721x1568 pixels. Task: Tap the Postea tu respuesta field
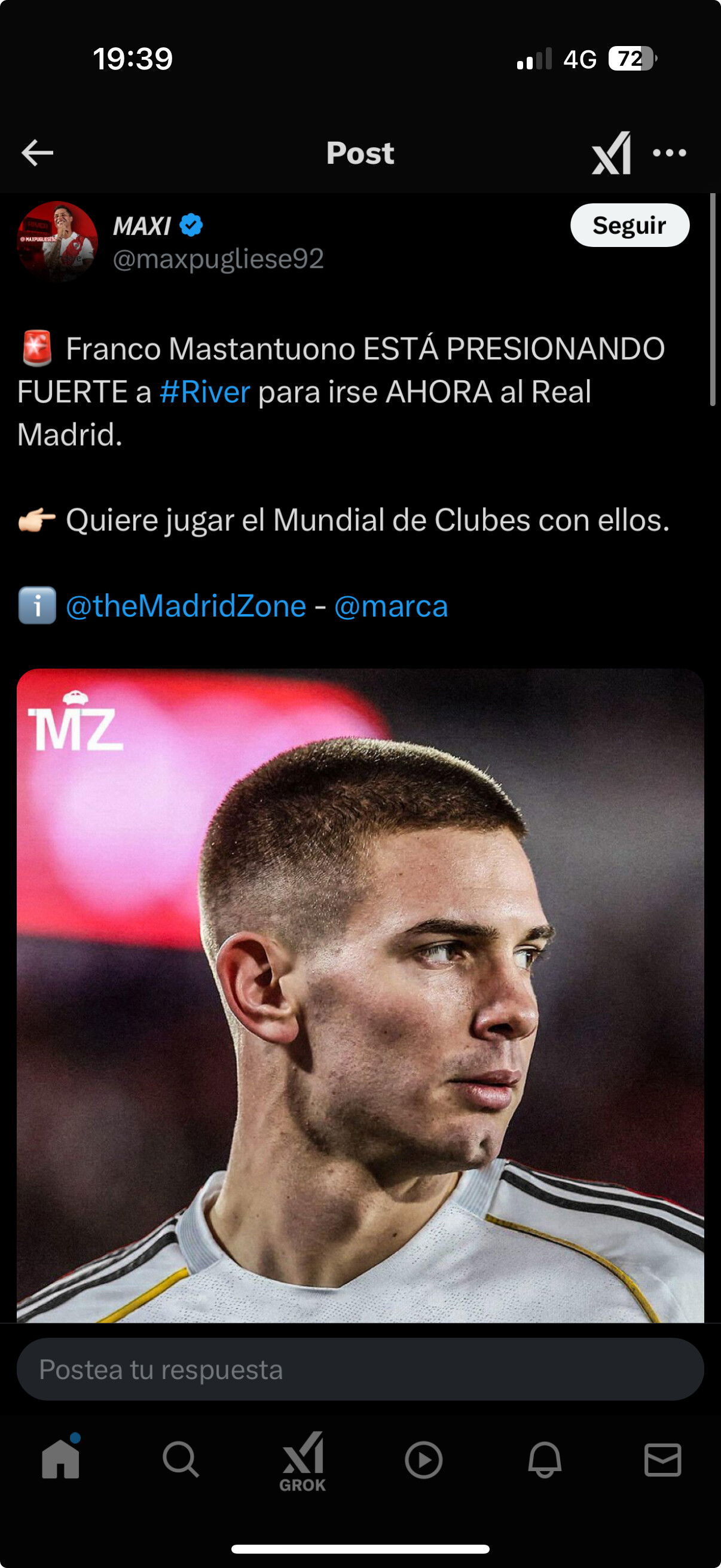(x=360, y=1369)
